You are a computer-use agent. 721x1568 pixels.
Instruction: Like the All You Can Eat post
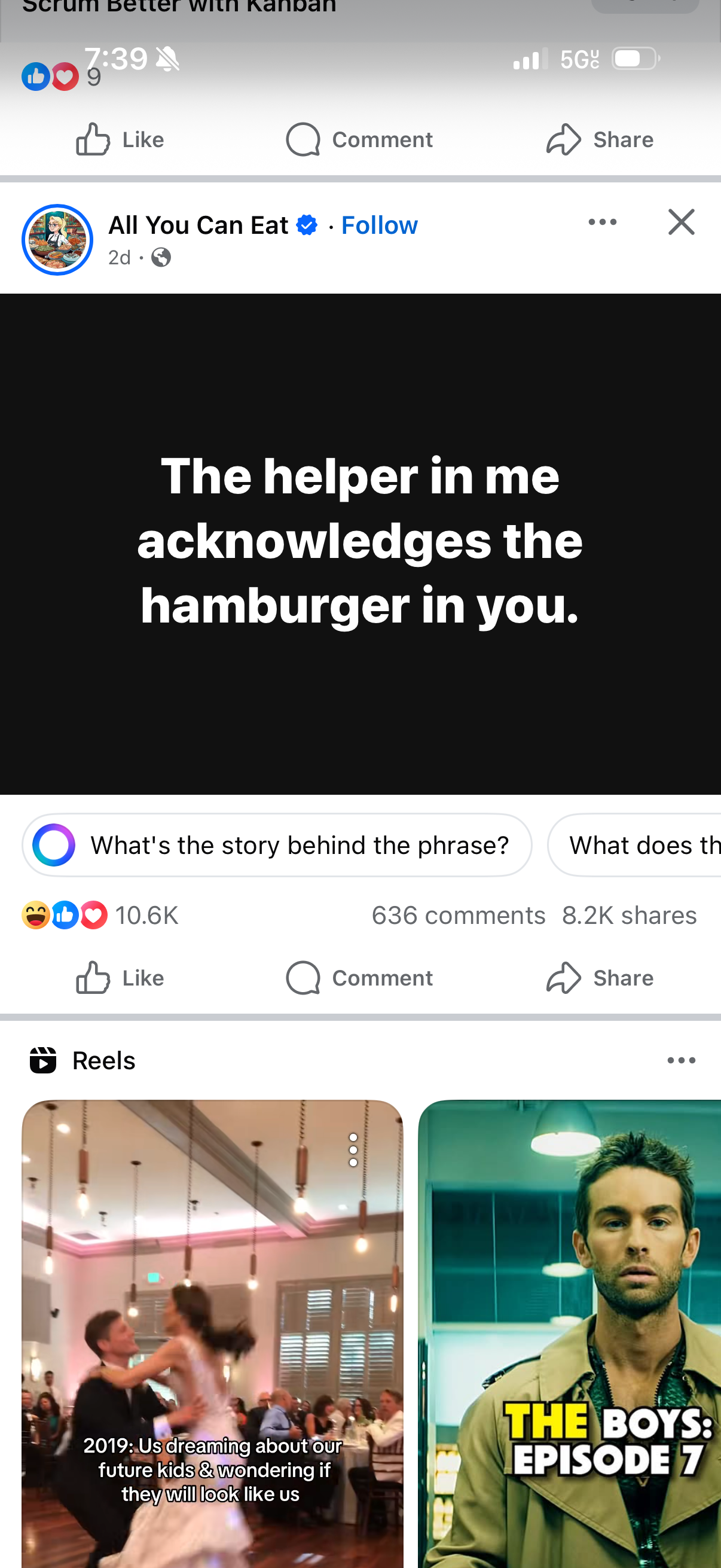120,978
